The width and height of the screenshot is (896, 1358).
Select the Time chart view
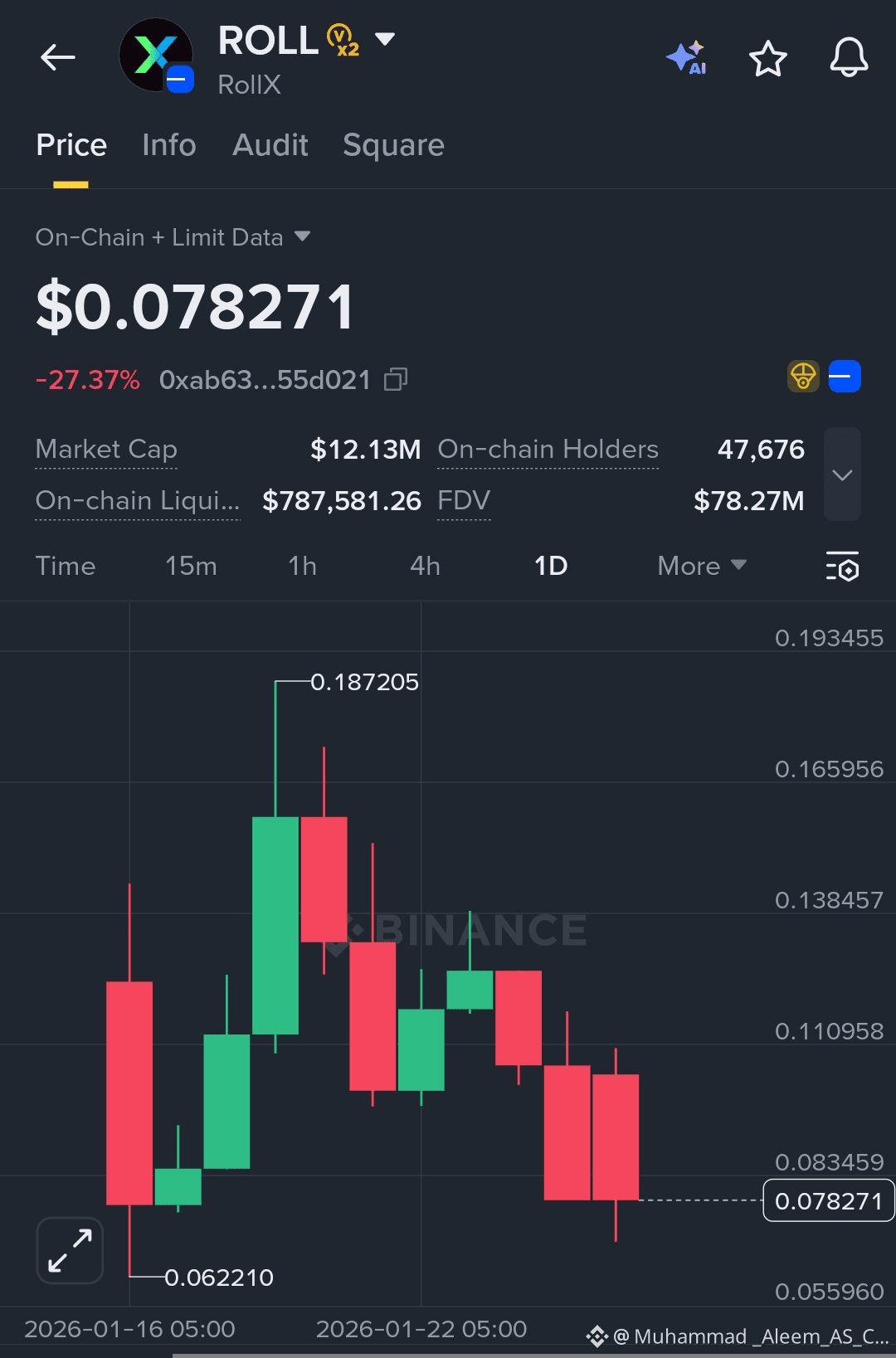pos(66,566)
